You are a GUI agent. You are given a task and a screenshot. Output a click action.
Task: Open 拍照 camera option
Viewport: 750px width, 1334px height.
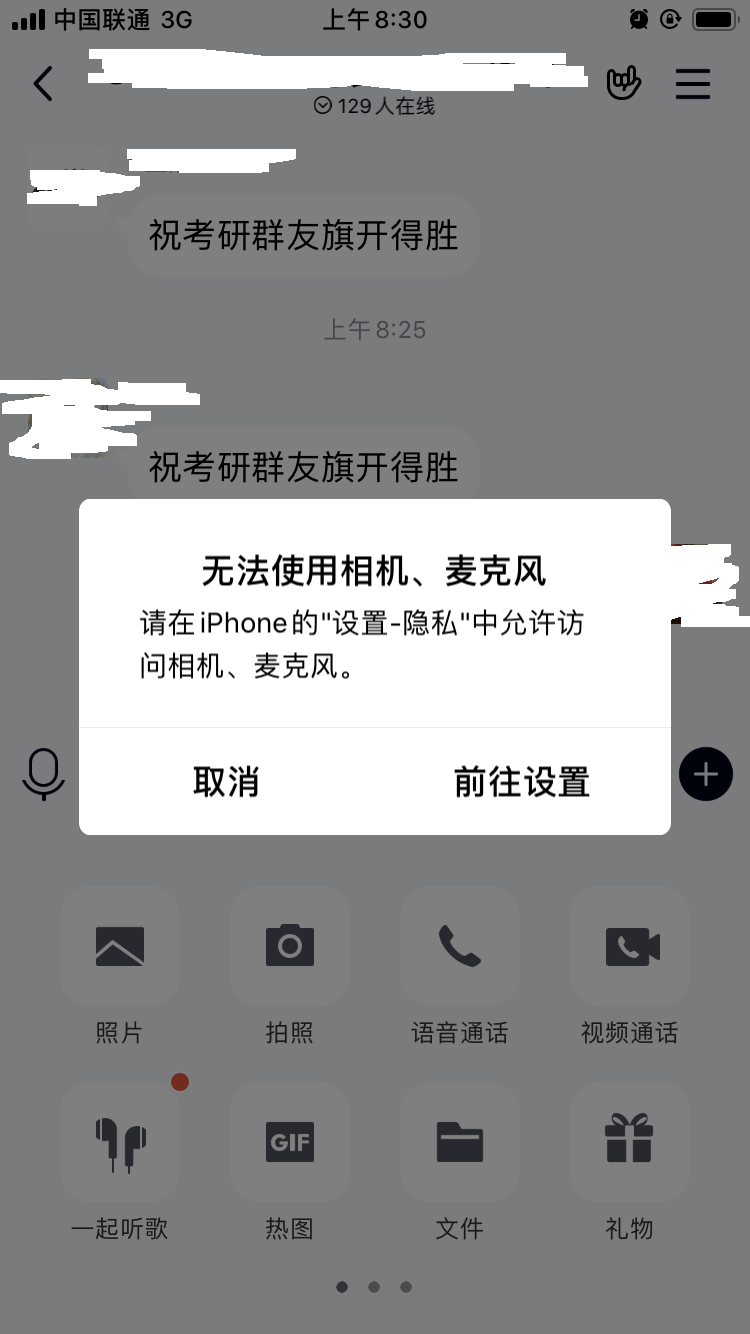coord(290,946)
